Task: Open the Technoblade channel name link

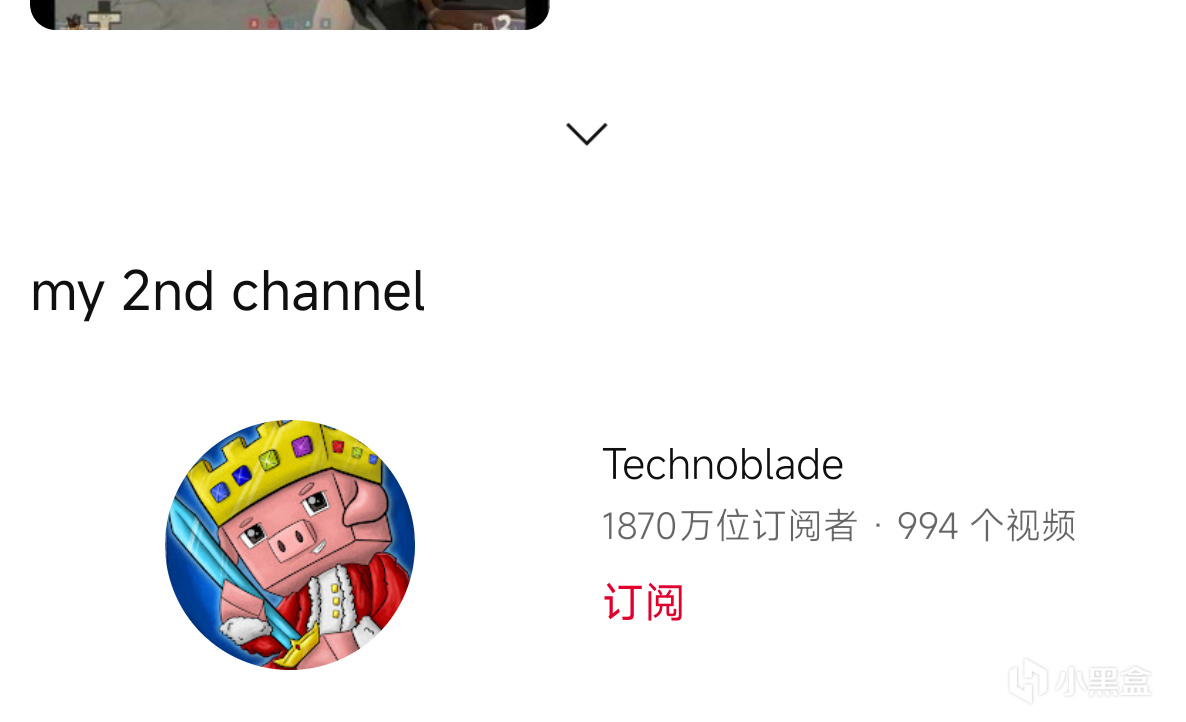Action: pos(722,464)
